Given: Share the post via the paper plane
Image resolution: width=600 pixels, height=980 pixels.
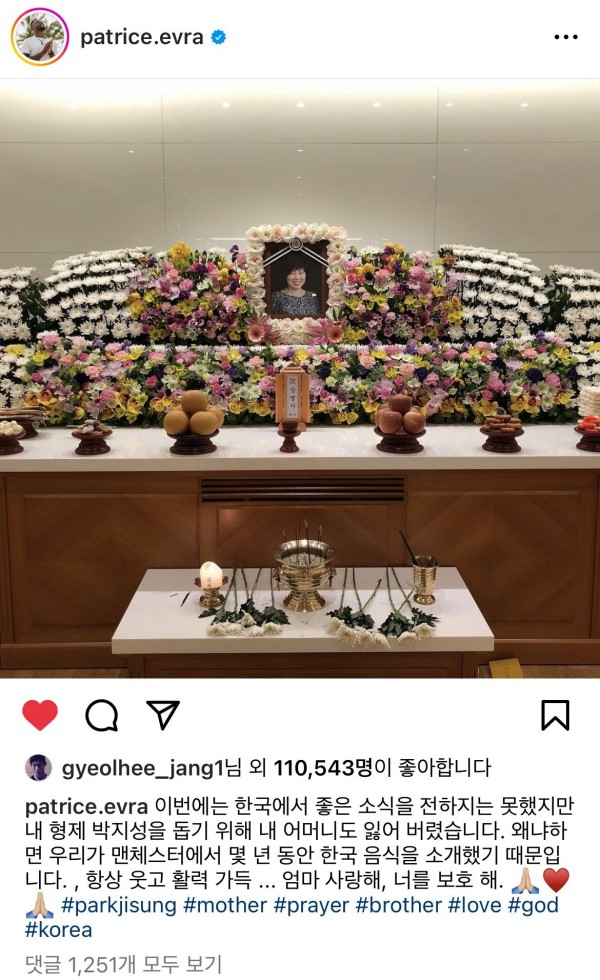Looking at the screenshot, I should pos(162,715).
